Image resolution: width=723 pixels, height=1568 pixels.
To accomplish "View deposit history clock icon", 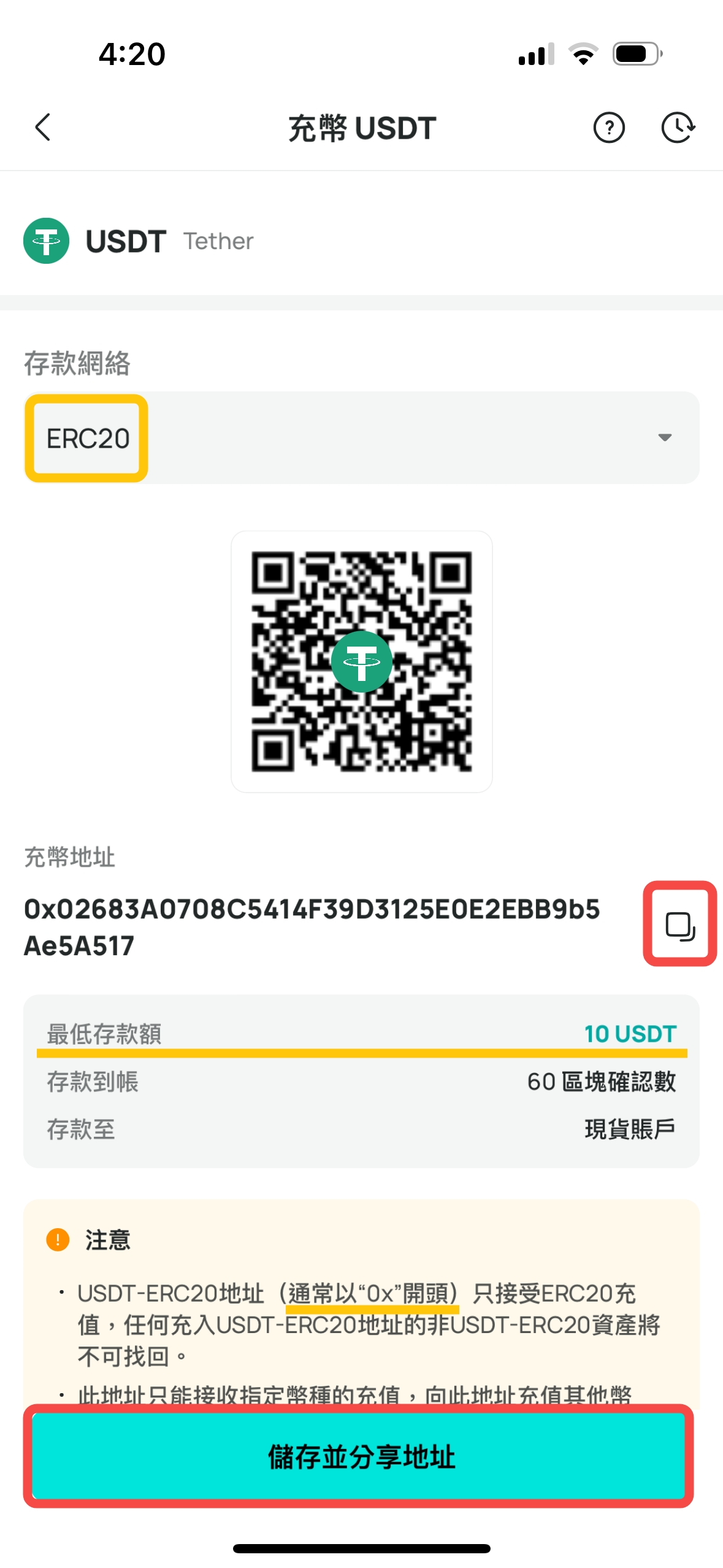I will pos(678,128).
